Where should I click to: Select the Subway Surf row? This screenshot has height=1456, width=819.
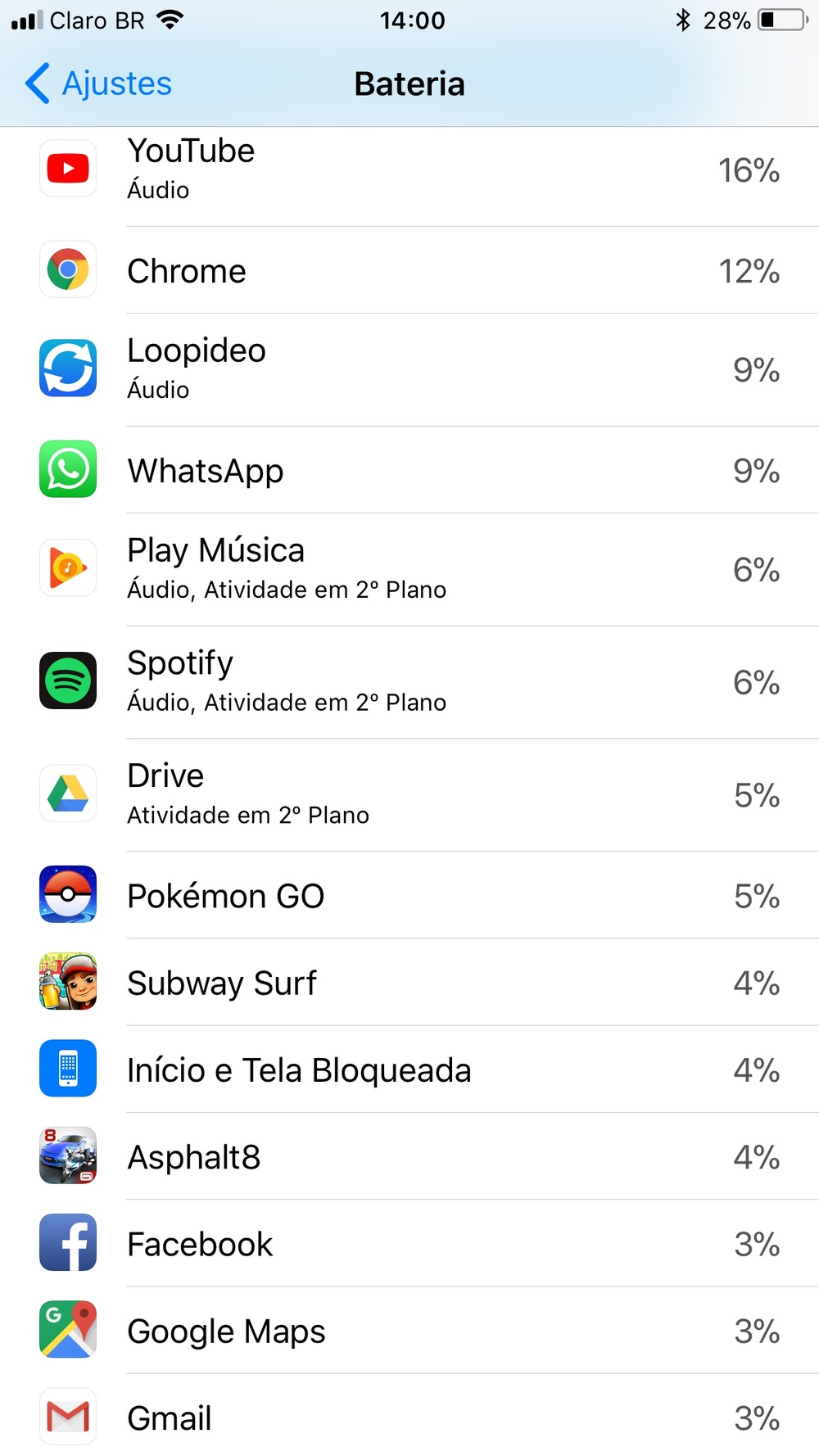tap(409, 983)
